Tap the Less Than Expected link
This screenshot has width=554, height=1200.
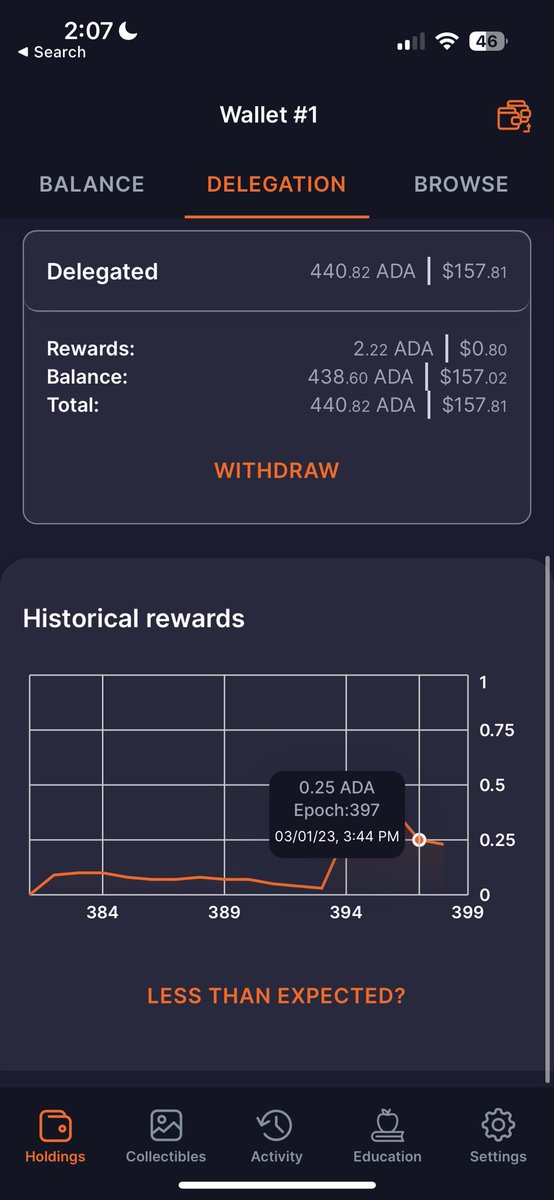[x=277, y=996]
